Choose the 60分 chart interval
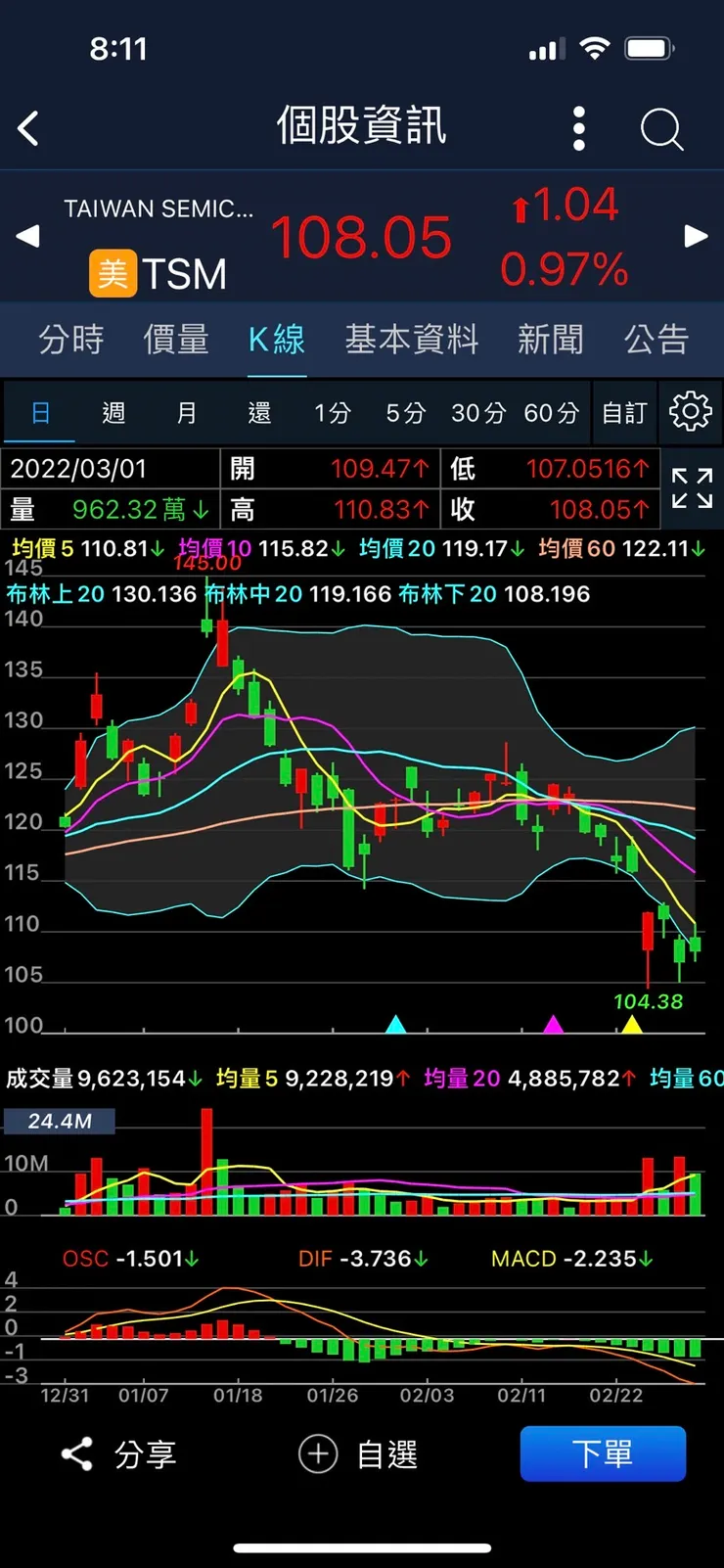 [x=551, y=413]
